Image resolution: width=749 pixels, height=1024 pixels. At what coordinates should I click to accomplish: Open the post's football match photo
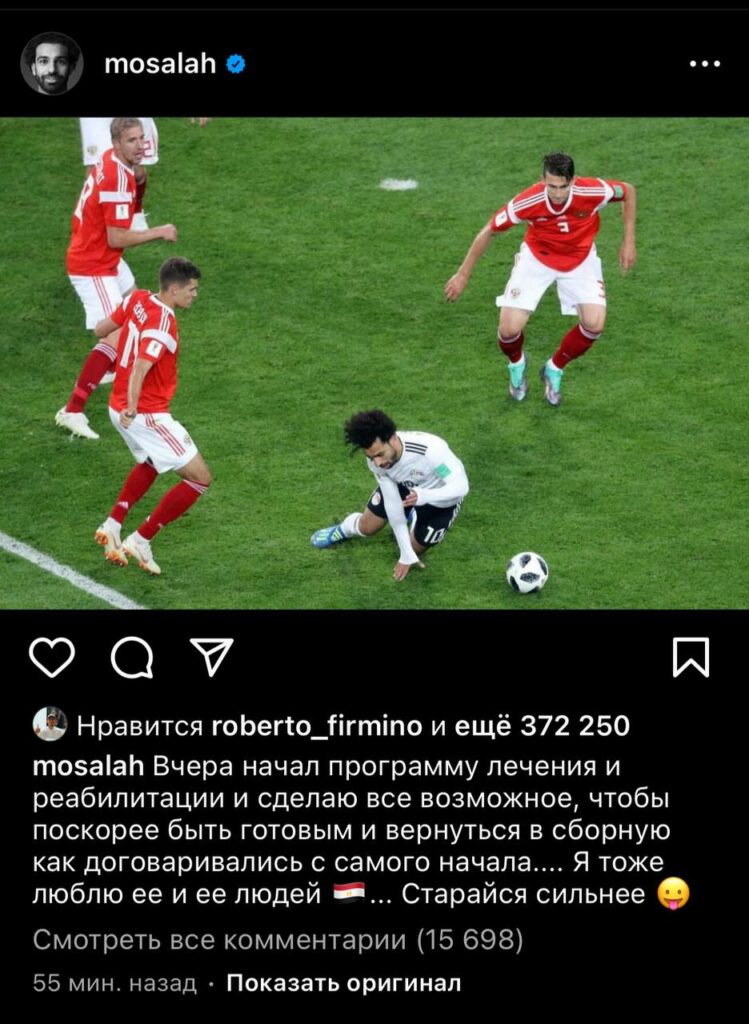[x=374, y=363]
